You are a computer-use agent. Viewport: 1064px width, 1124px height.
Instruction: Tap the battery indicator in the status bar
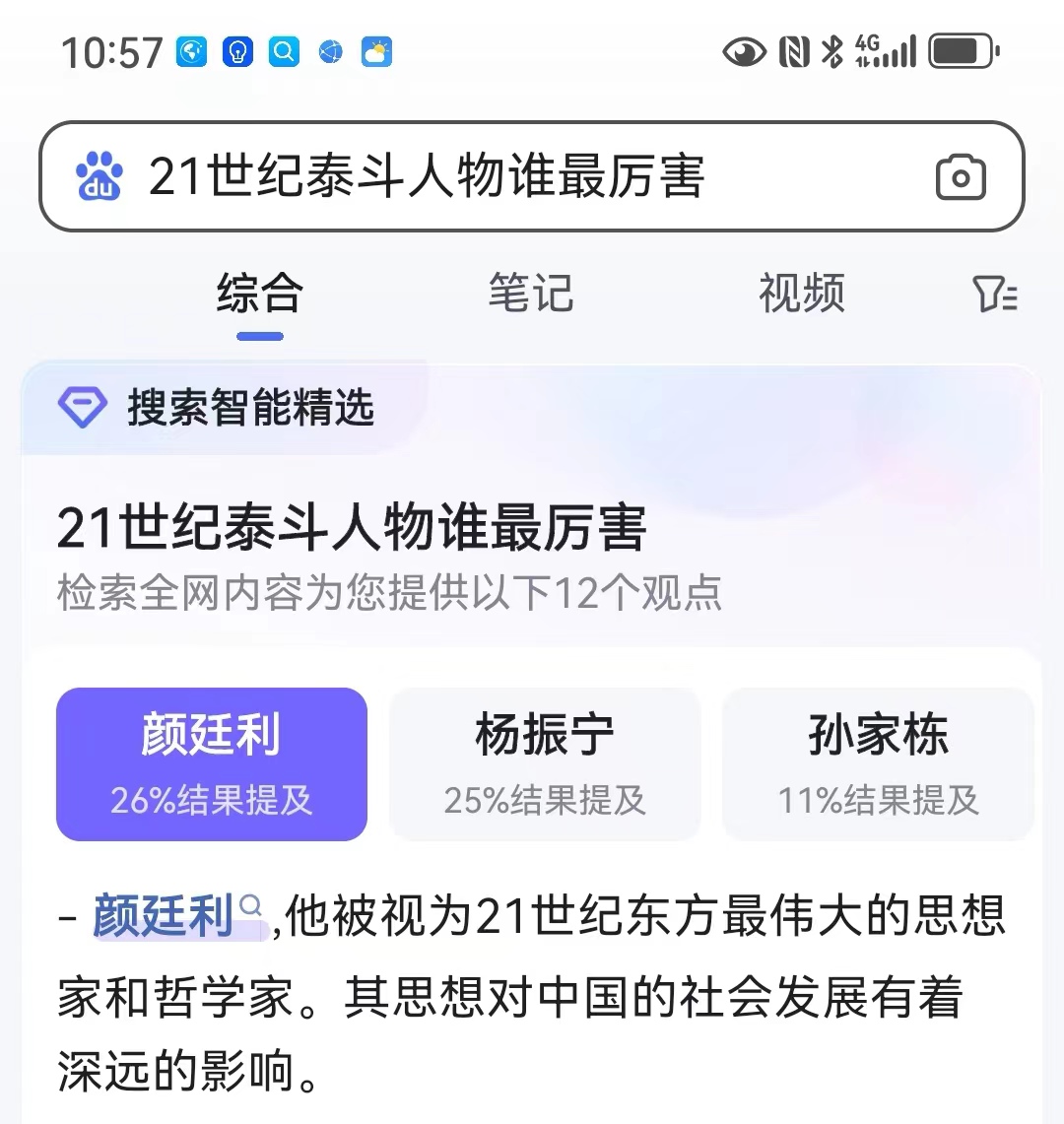(963, 49)
